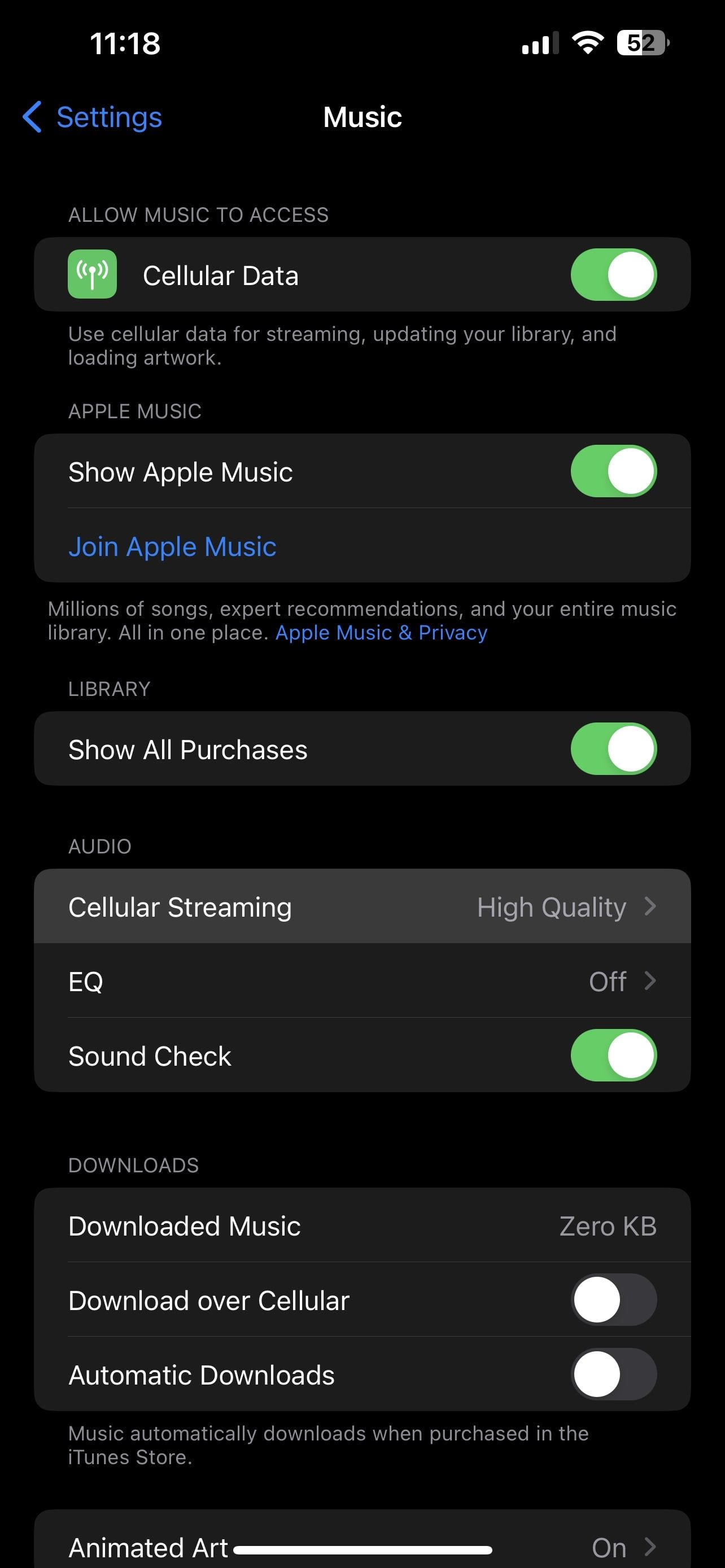725x1568 pixels.
Task: Tap Join Apple Music
Action: (x=172, y=546)
